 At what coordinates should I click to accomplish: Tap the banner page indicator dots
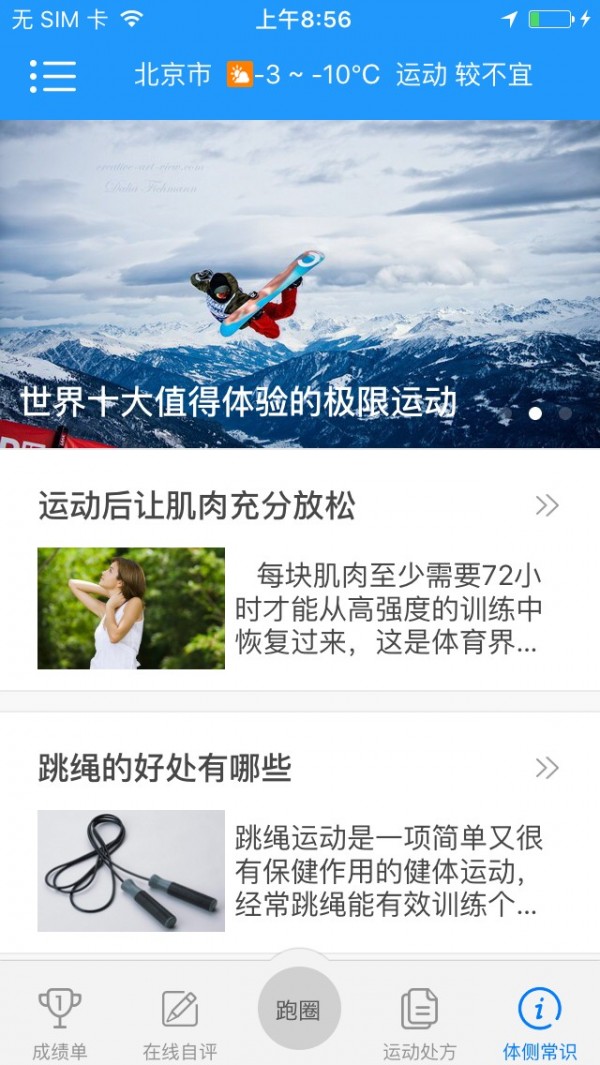coord(536,412)
